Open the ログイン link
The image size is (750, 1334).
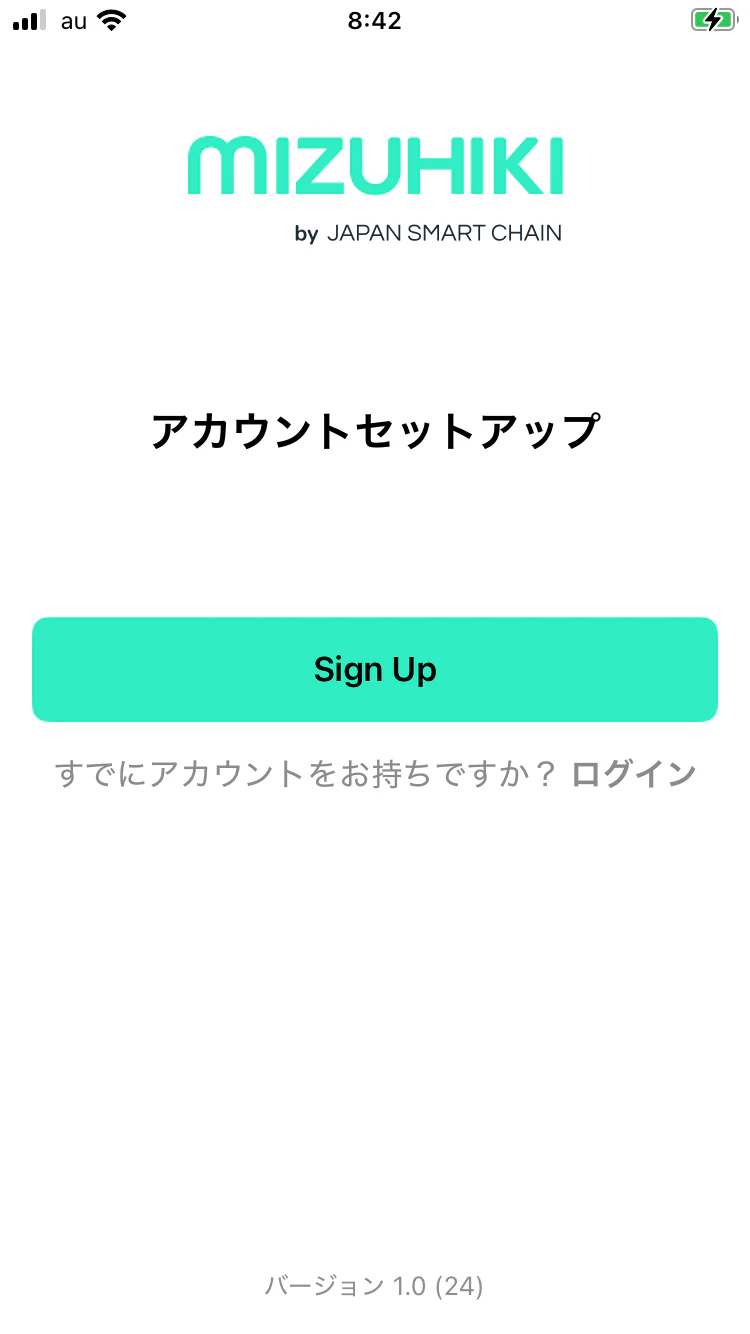coord(635,773)
